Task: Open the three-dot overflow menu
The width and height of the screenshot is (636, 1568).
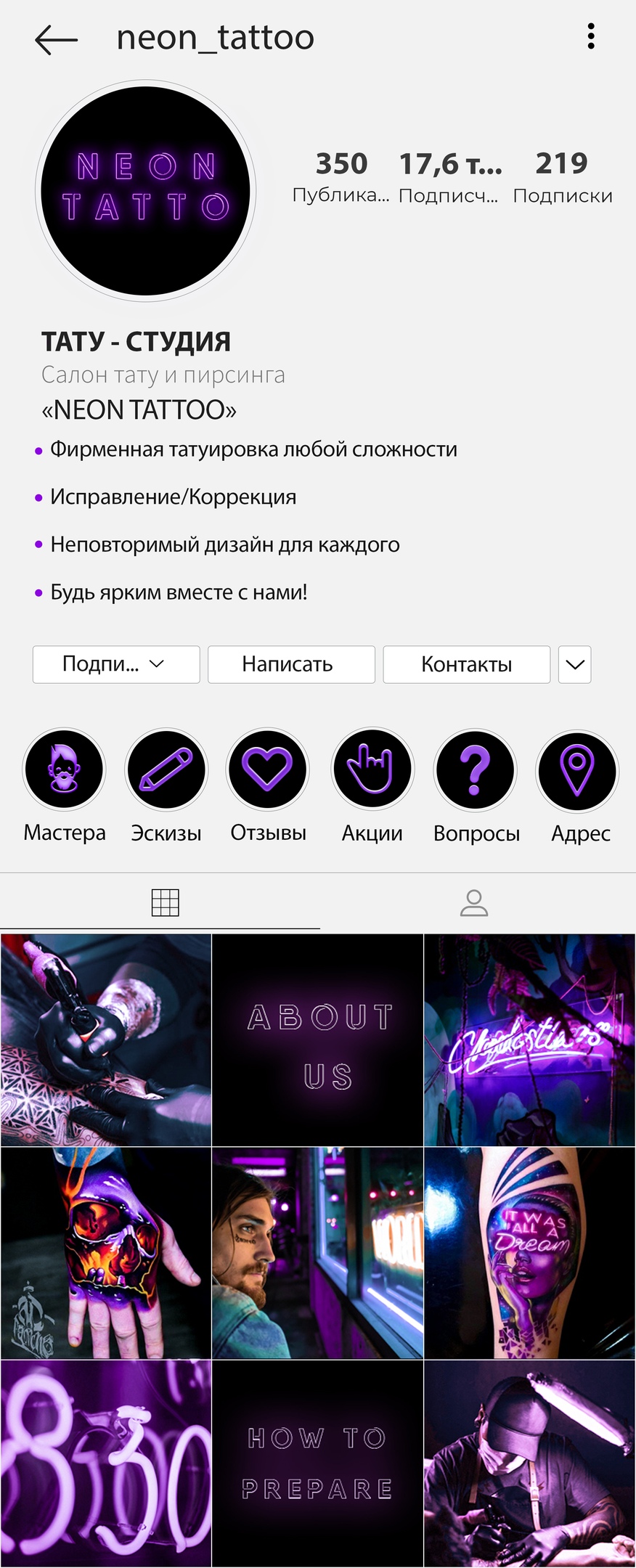Action: pyautogui.click(x=591, y=36)
